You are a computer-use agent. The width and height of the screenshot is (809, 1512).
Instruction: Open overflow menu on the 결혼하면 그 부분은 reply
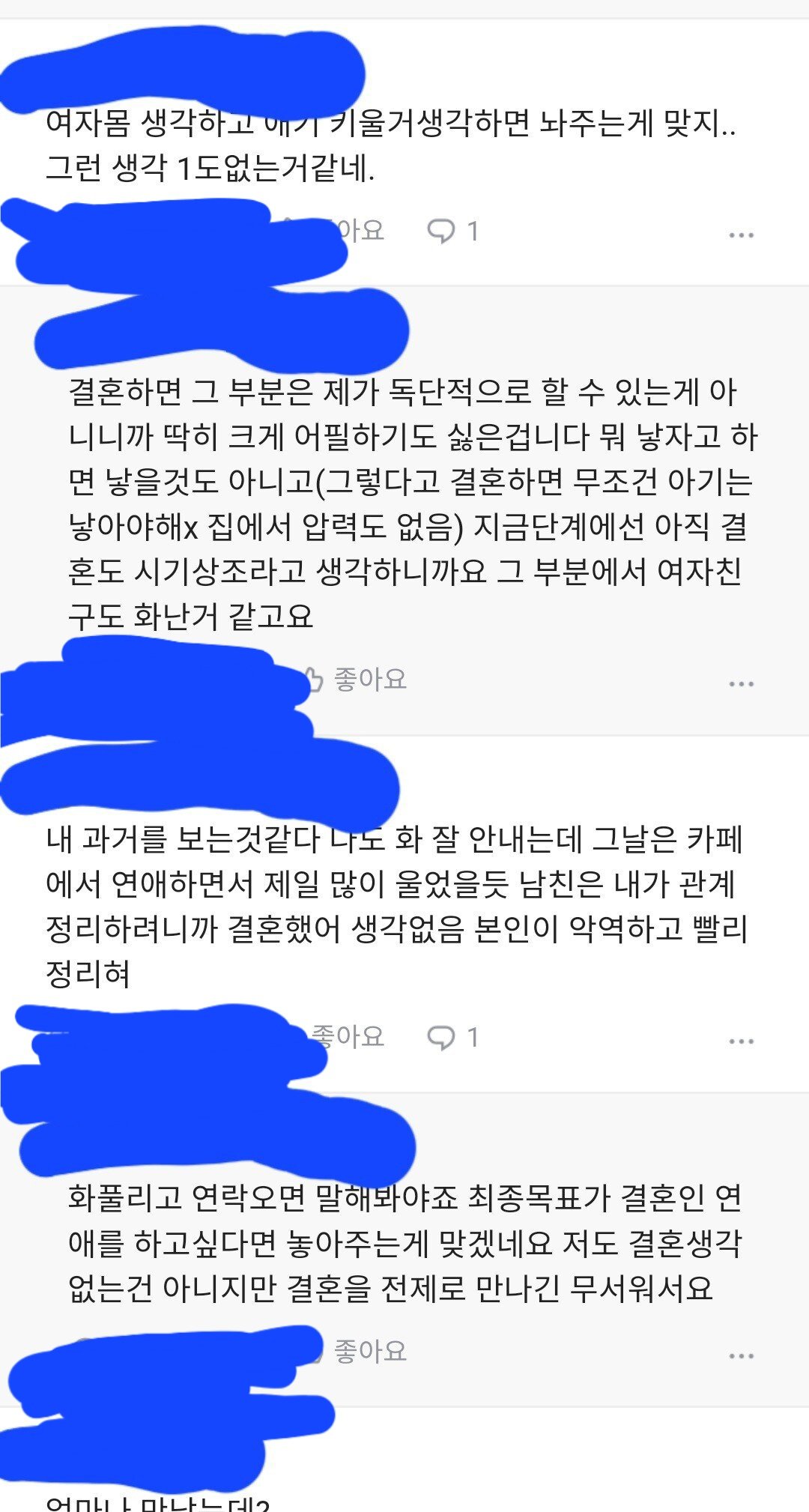(x=741, y=684)
